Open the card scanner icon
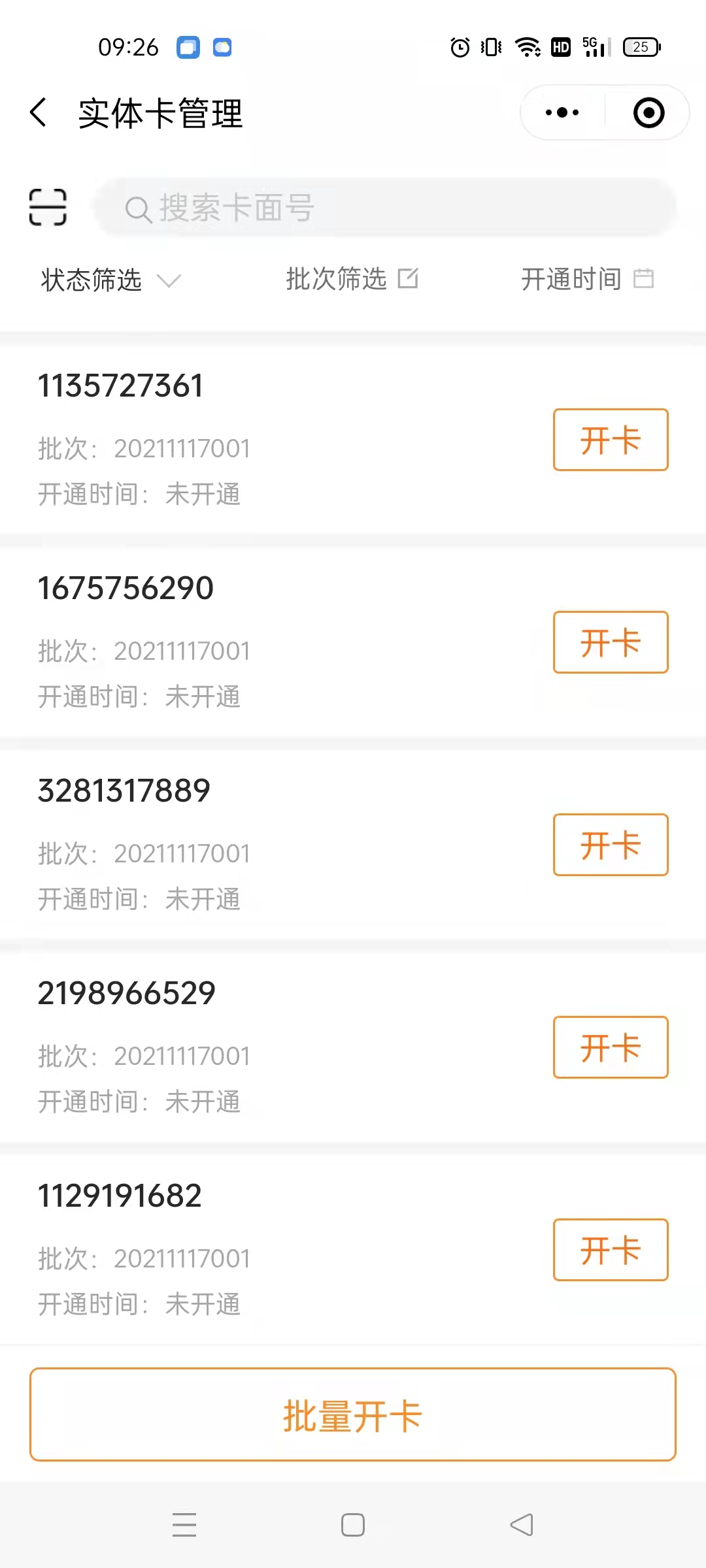The image size is (706, 1568). pos(48,207)
